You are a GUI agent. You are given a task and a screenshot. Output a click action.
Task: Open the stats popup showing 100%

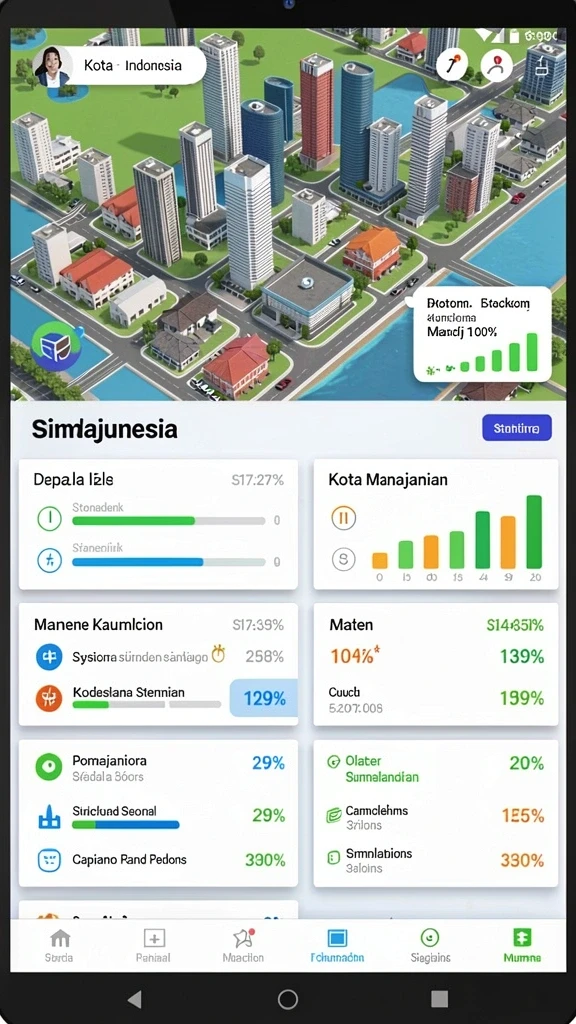click(x=482, y=334)
